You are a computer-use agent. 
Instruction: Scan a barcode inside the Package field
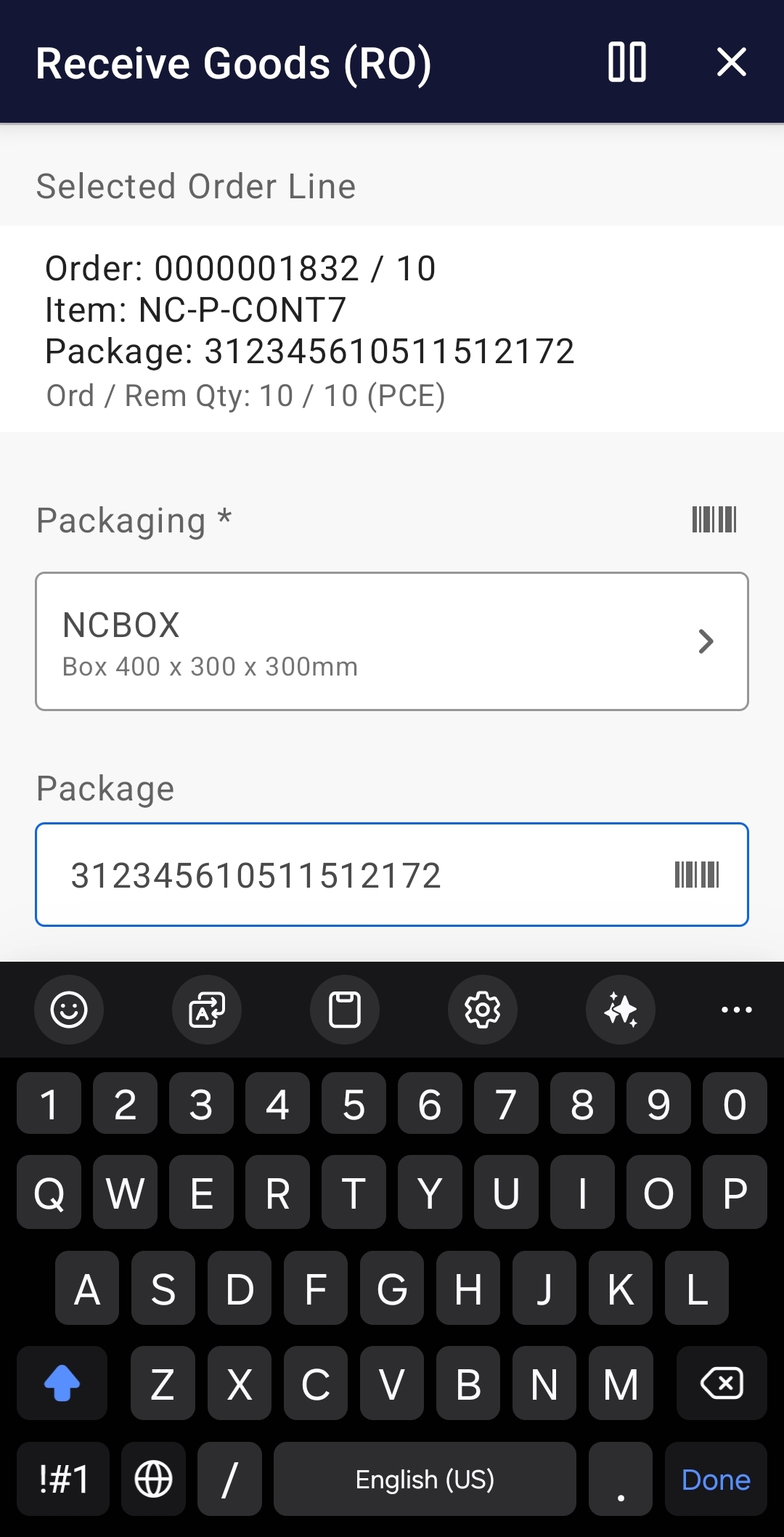(696, 875)
